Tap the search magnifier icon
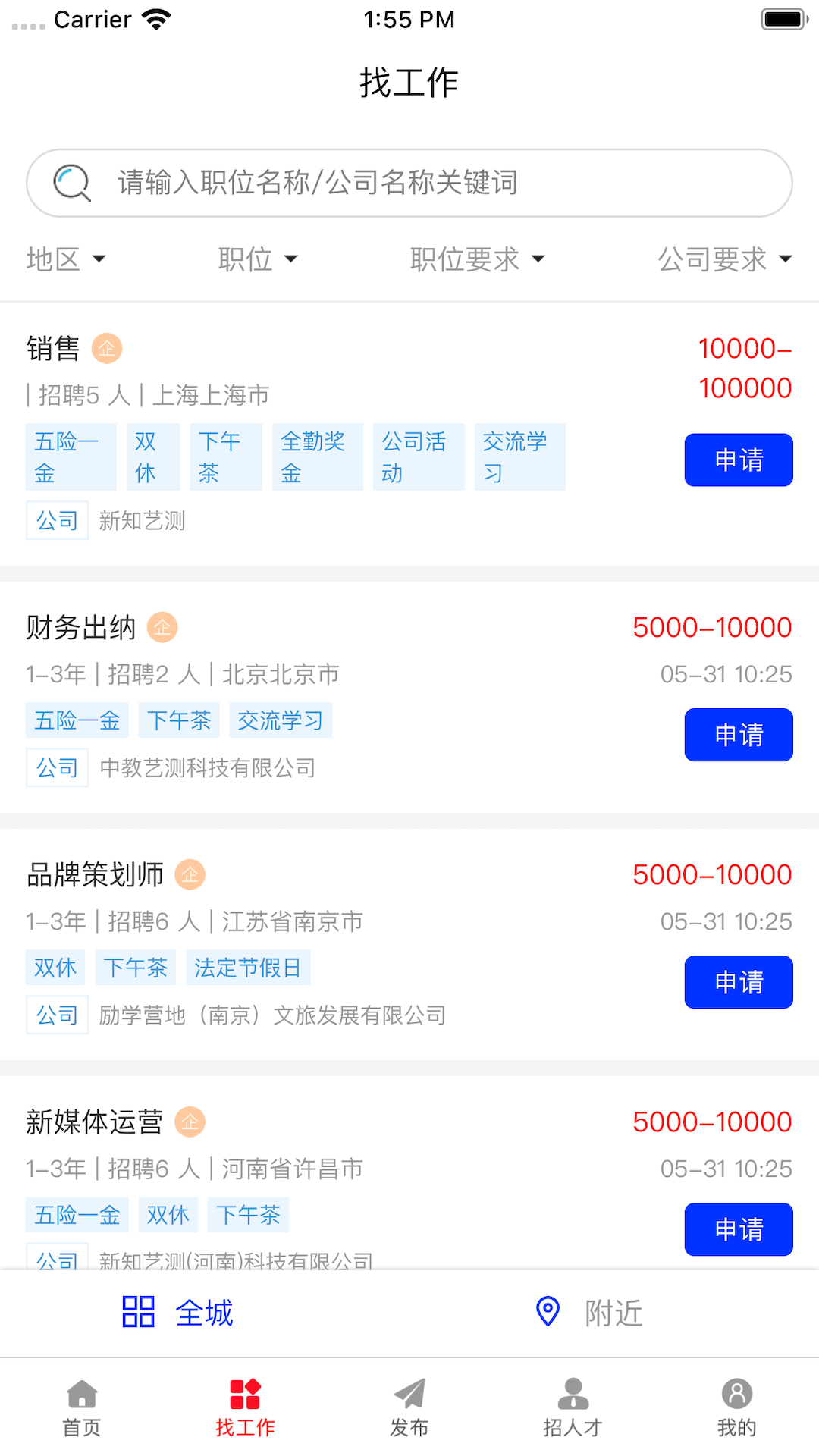Screen dimensions: 819x1456 [x=69, y=181]
